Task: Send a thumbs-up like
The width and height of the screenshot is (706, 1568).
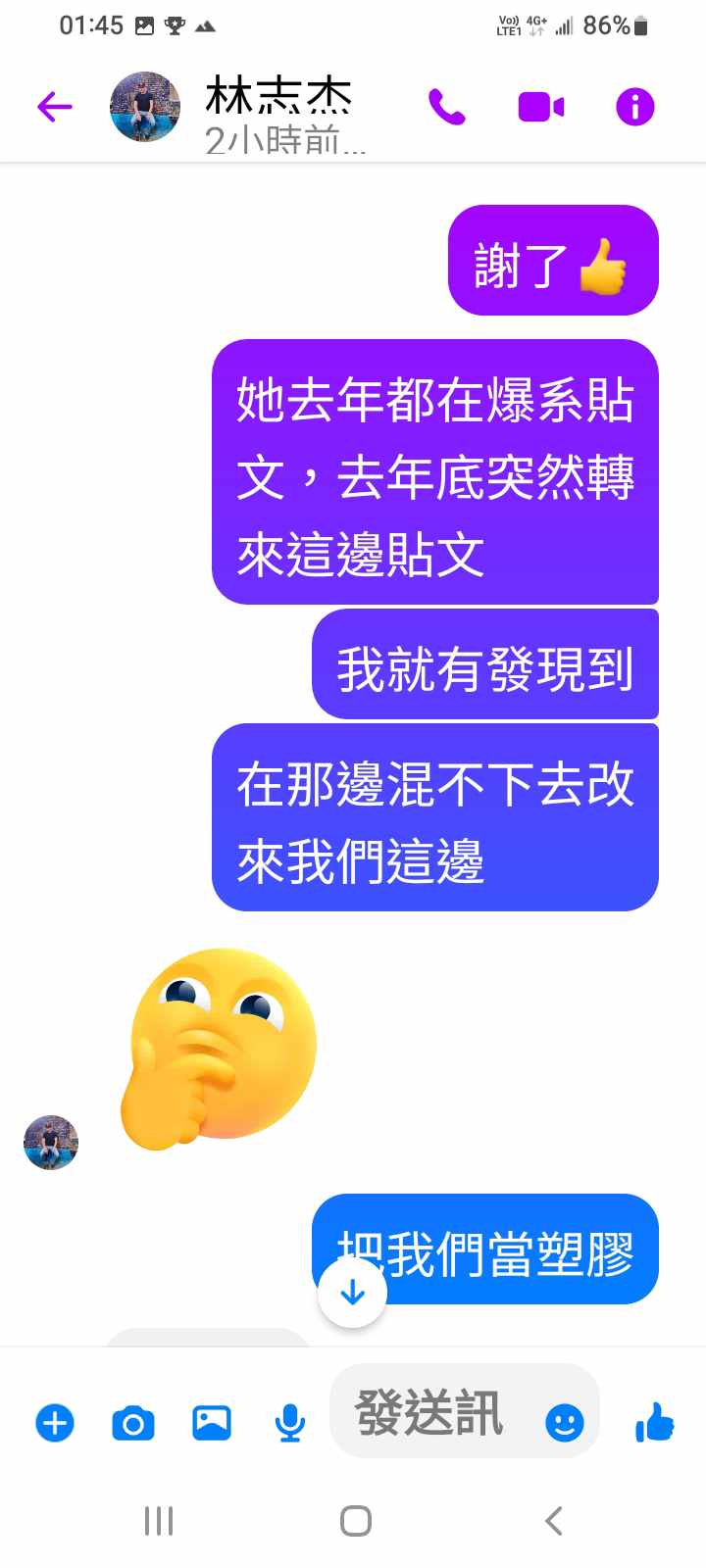Action: (655, 1422)
